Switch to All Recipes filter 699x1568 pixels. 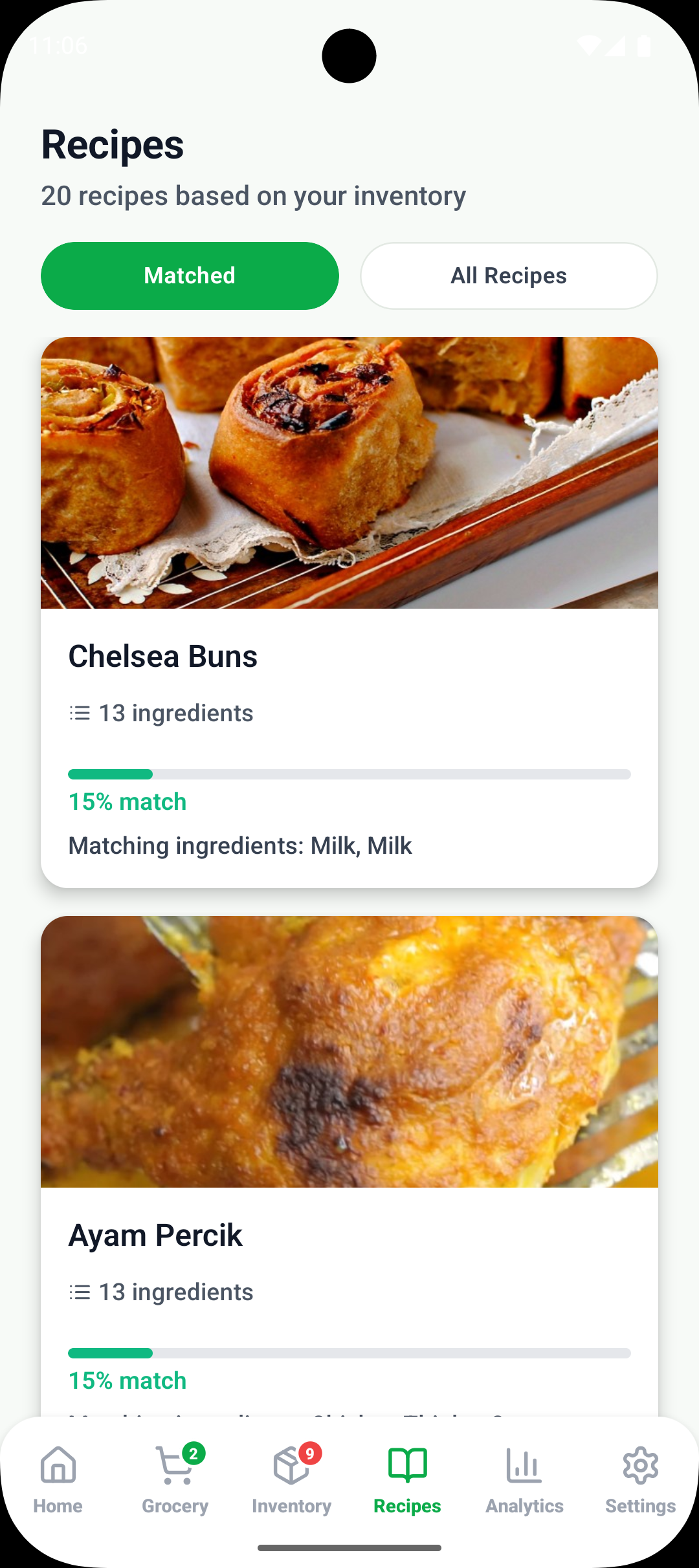click(x=509, y=275)
